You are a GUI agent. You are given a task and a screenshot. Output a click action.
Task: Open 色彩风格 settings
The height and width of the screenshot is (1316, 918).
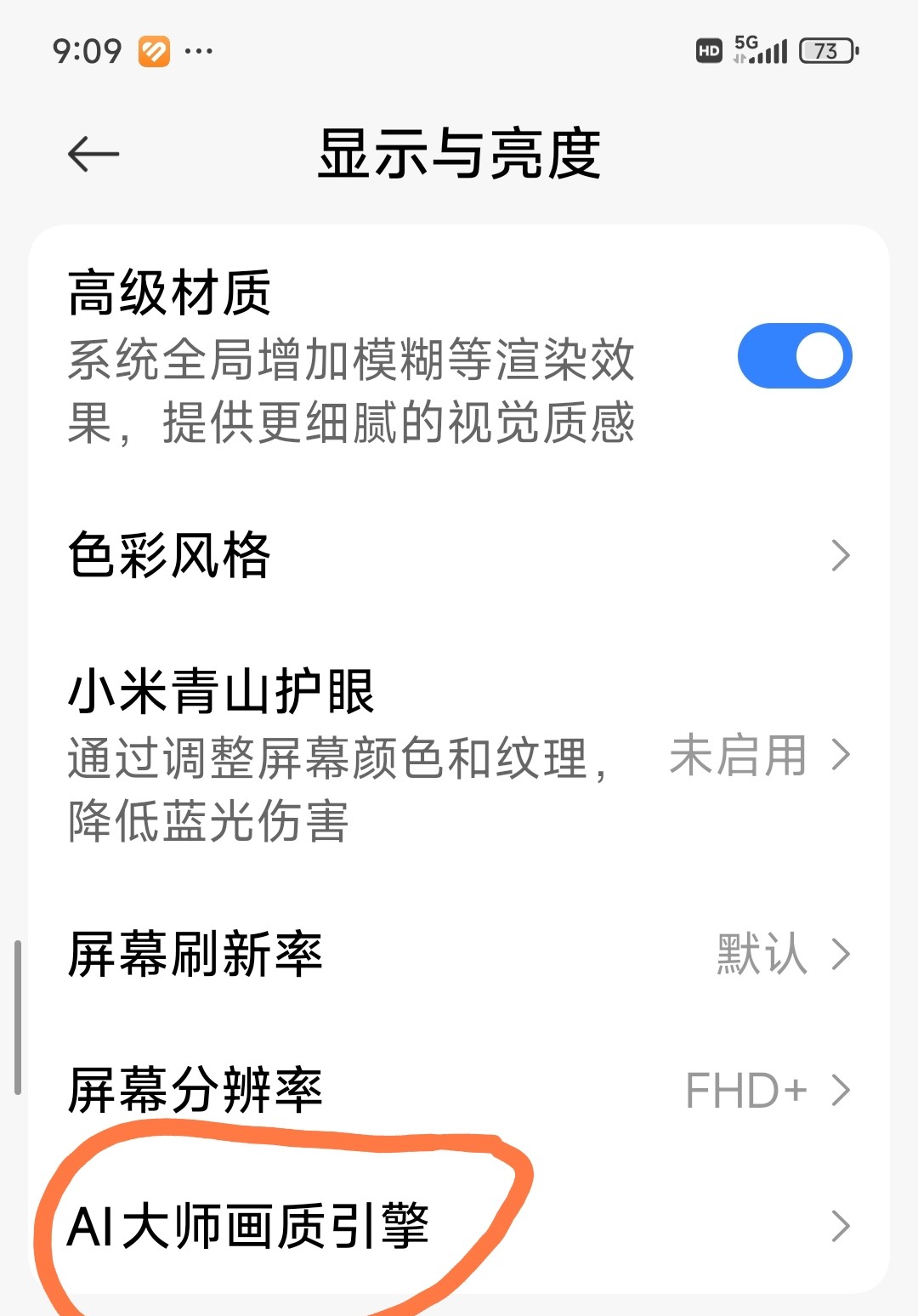(459, 555)
